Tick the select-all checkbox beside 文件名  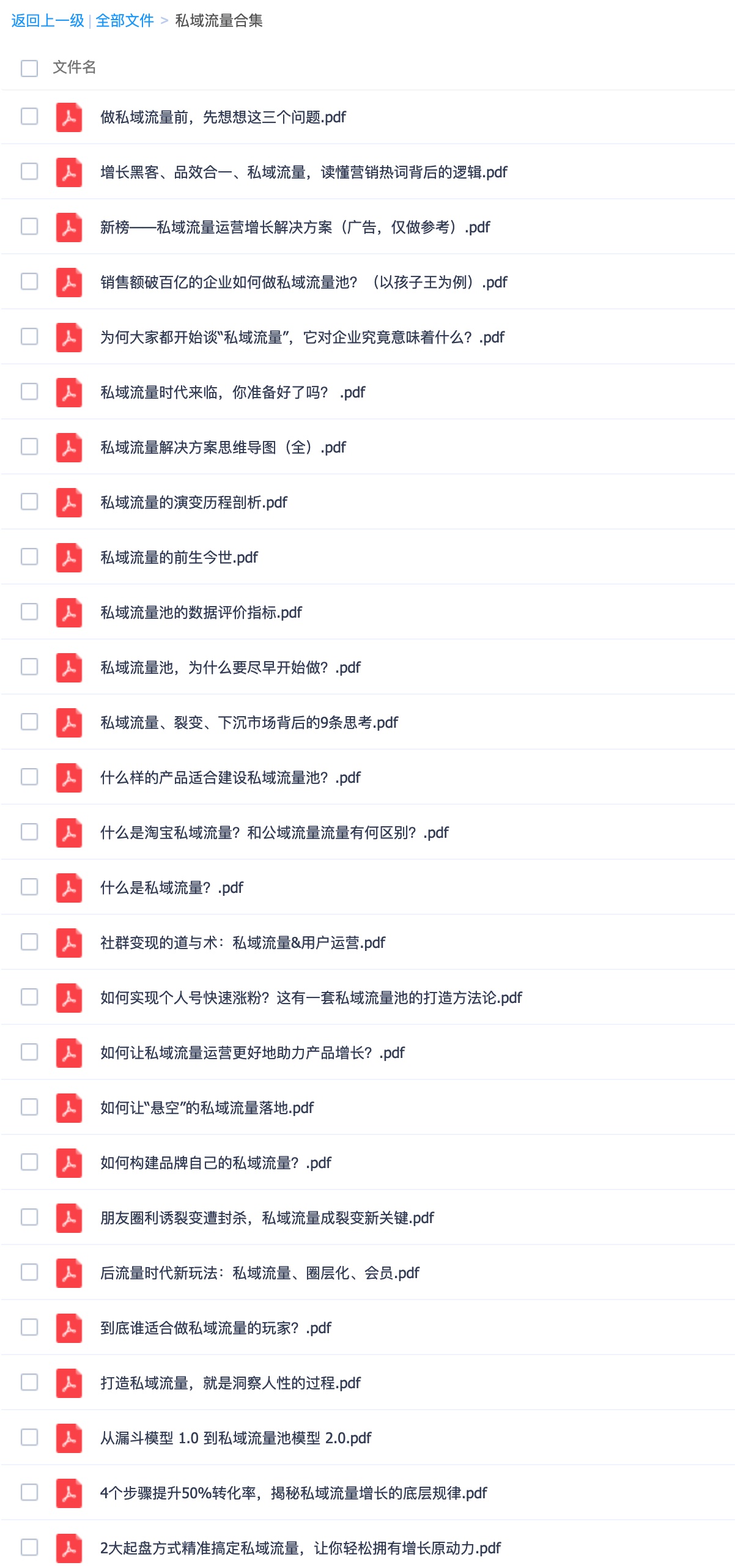pyautogui.click(x=29, y=68)
